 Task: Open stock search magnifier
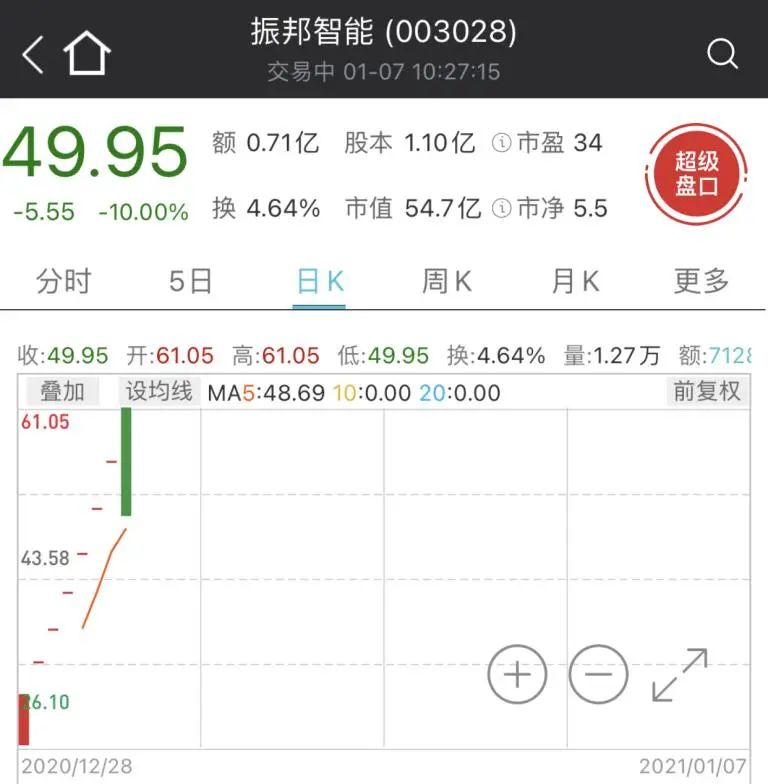tap(722, 53)
